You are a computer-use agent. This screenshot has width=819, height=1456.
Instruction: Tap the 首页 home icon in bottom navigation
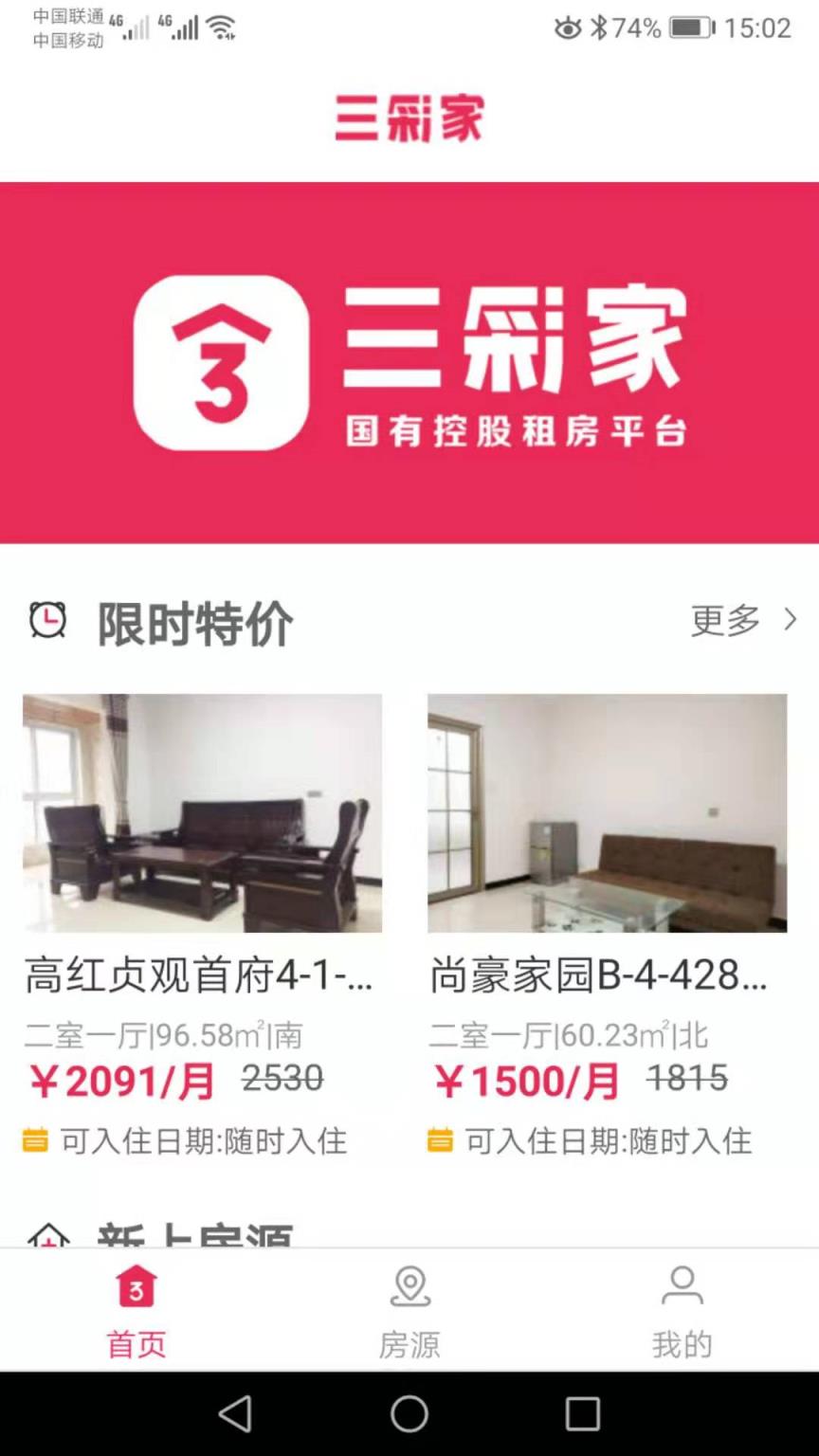coord(136,1287)
